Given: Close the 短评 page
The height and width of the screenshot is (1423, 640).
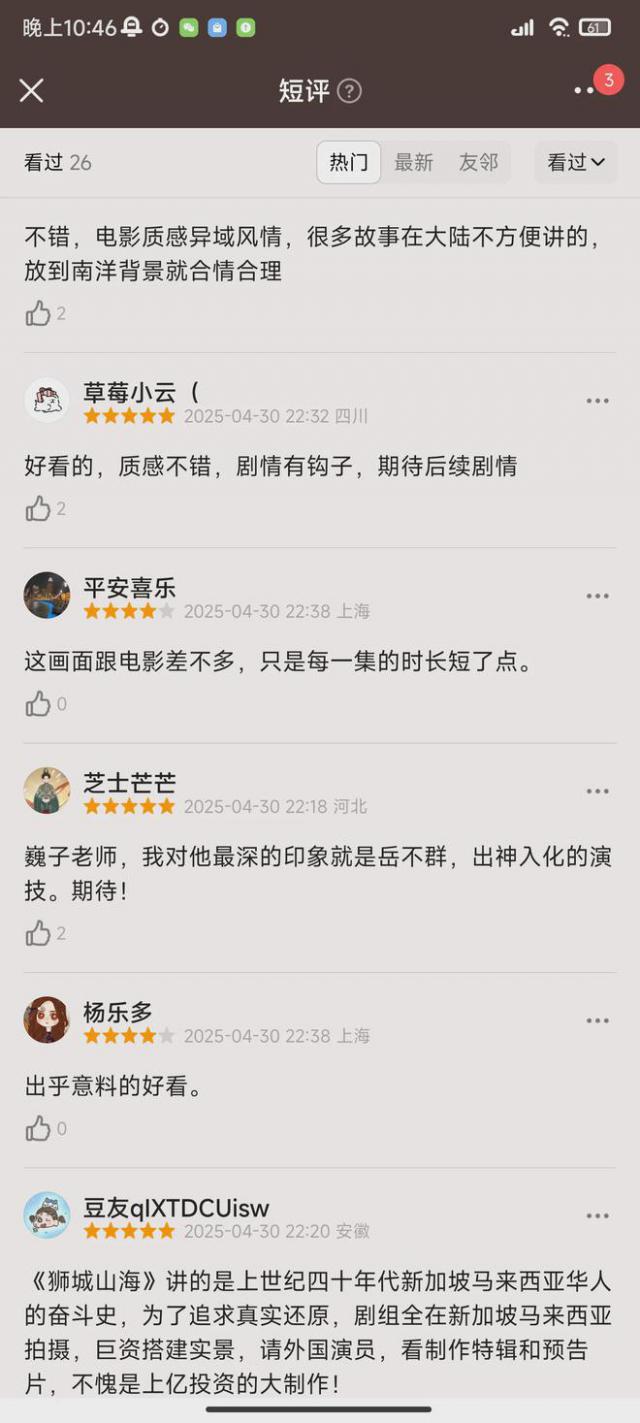Looking at the screenshot, I should coord(32,91).
